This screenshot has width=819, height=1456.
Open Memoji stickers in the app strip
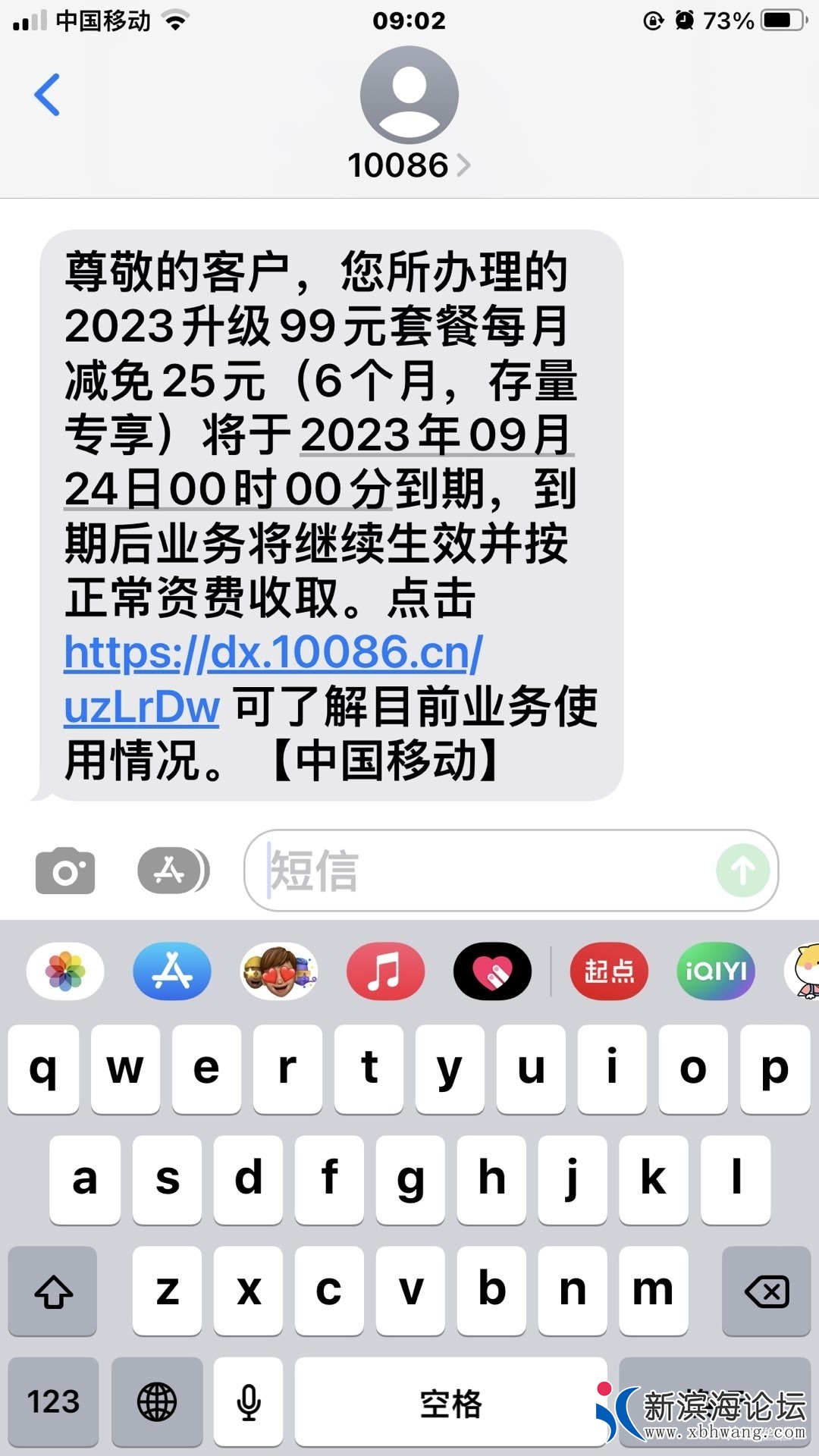pyautogui.click(x=278, y=971)
